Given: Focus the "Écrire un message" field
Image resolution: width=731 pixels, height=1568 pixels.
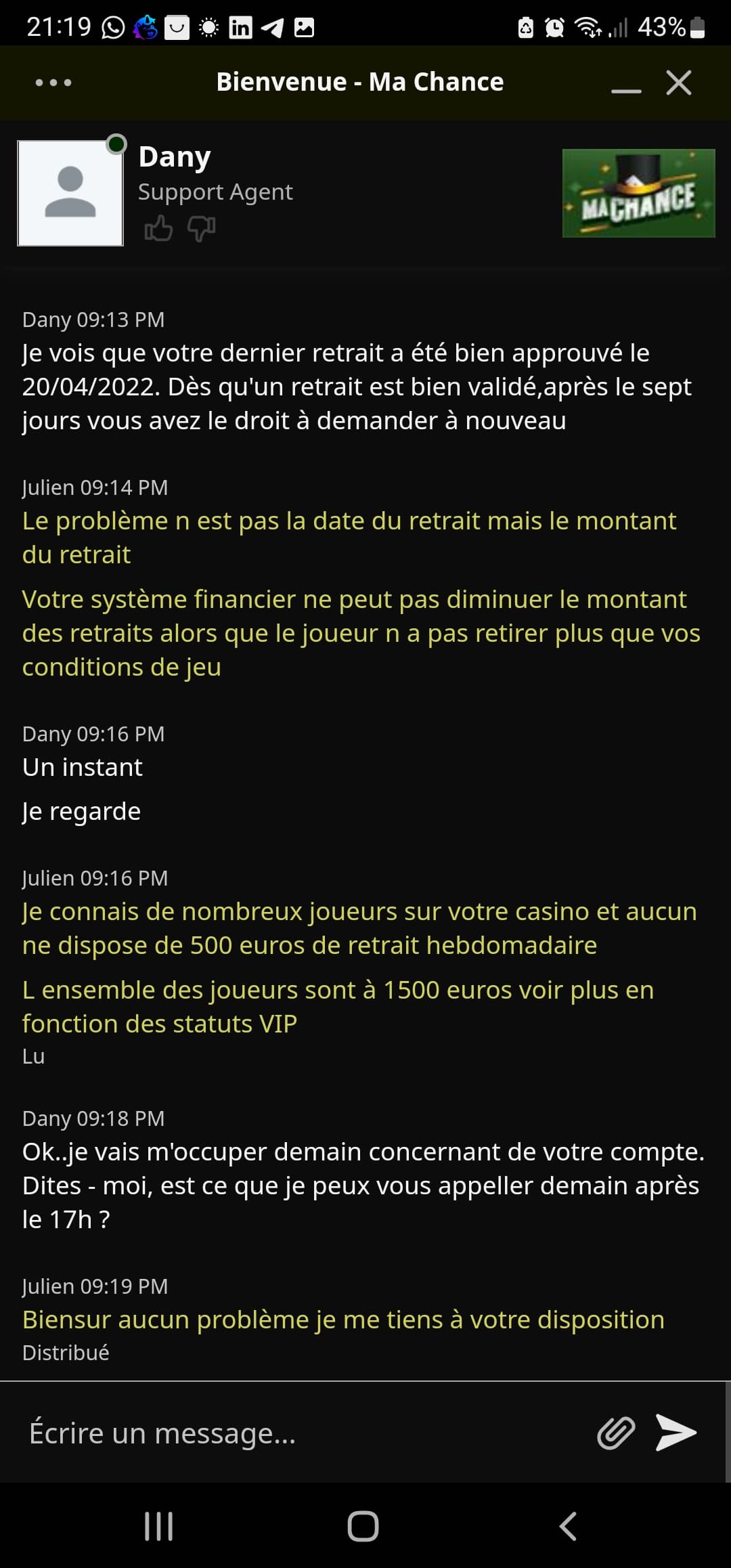Looking at the screenshot, I should coord(298,1433).
